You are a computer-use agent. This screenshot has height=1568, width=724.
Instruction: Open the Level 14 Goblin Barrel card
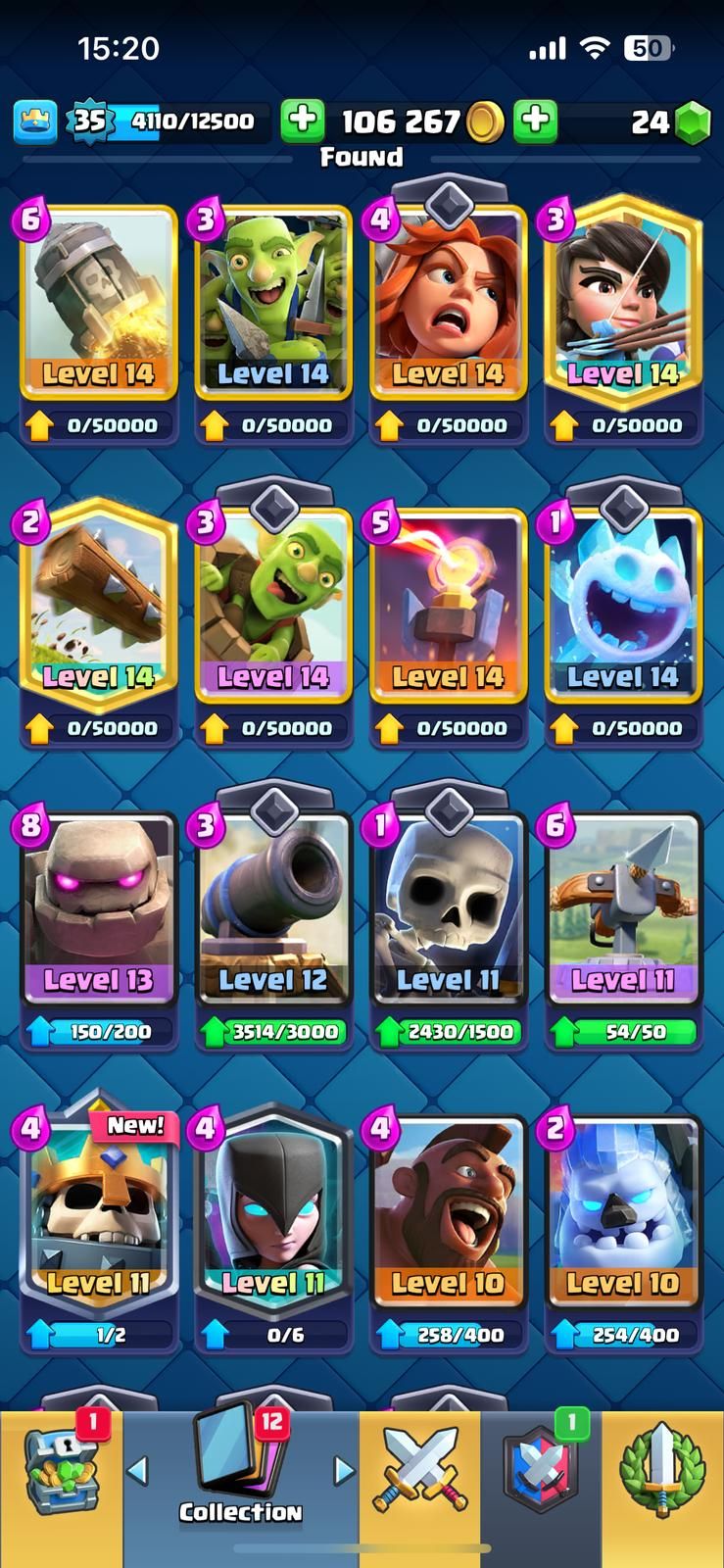click(x=272, y=610)
